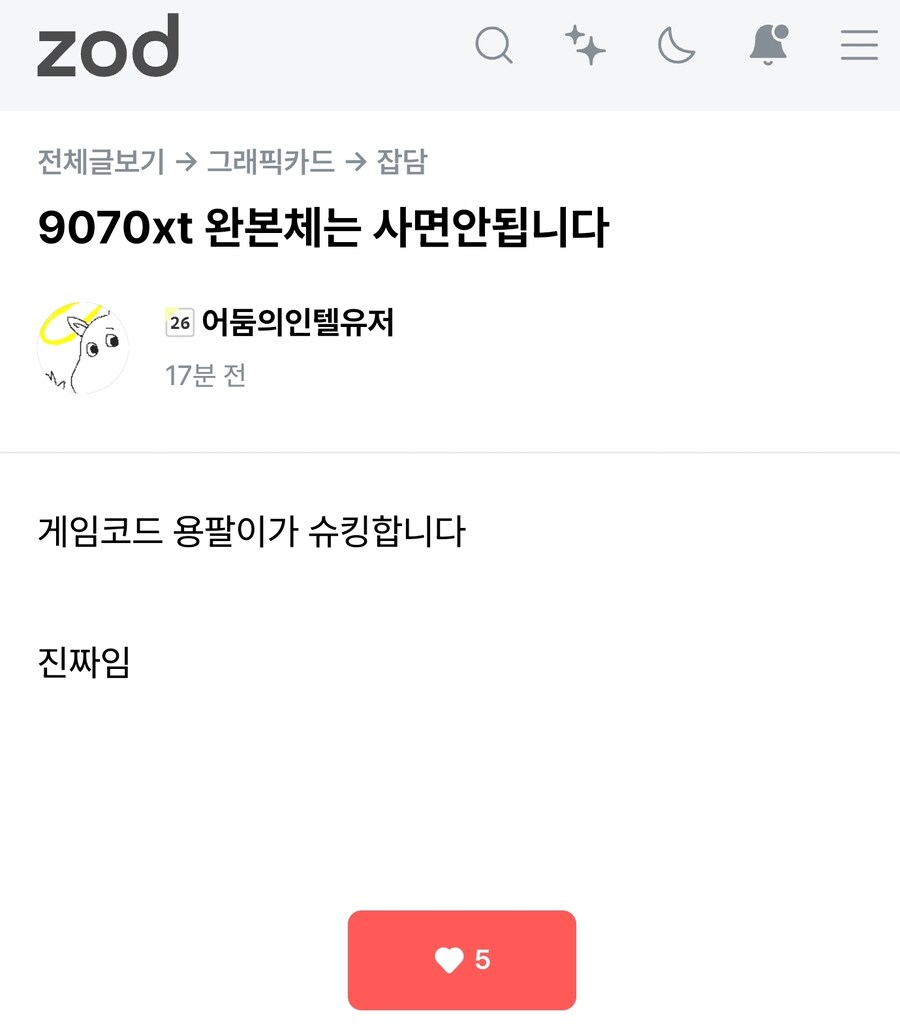Open the 그래픽카드 board link

click(273, 162)
